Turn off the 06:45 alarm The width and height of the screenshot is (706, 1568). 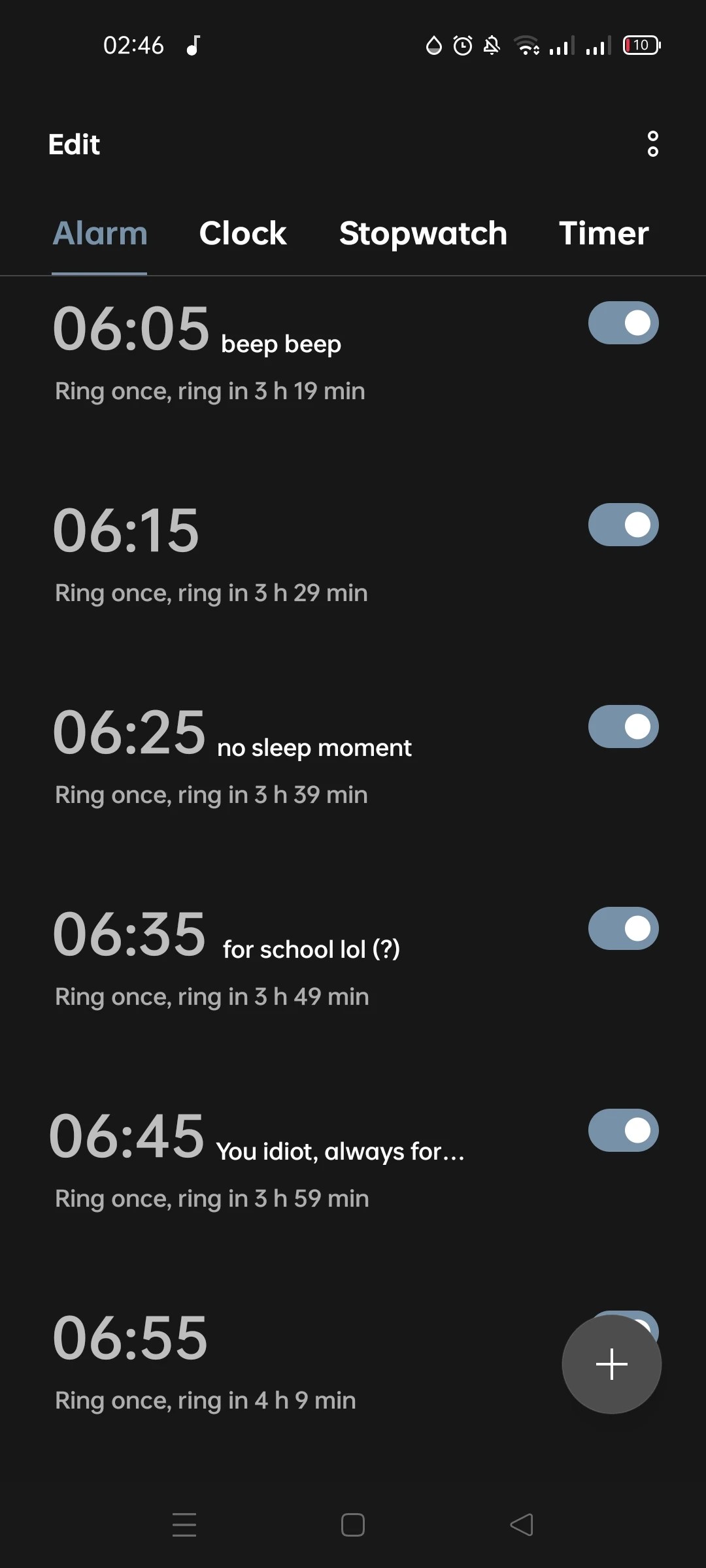tap(623, 1130)
